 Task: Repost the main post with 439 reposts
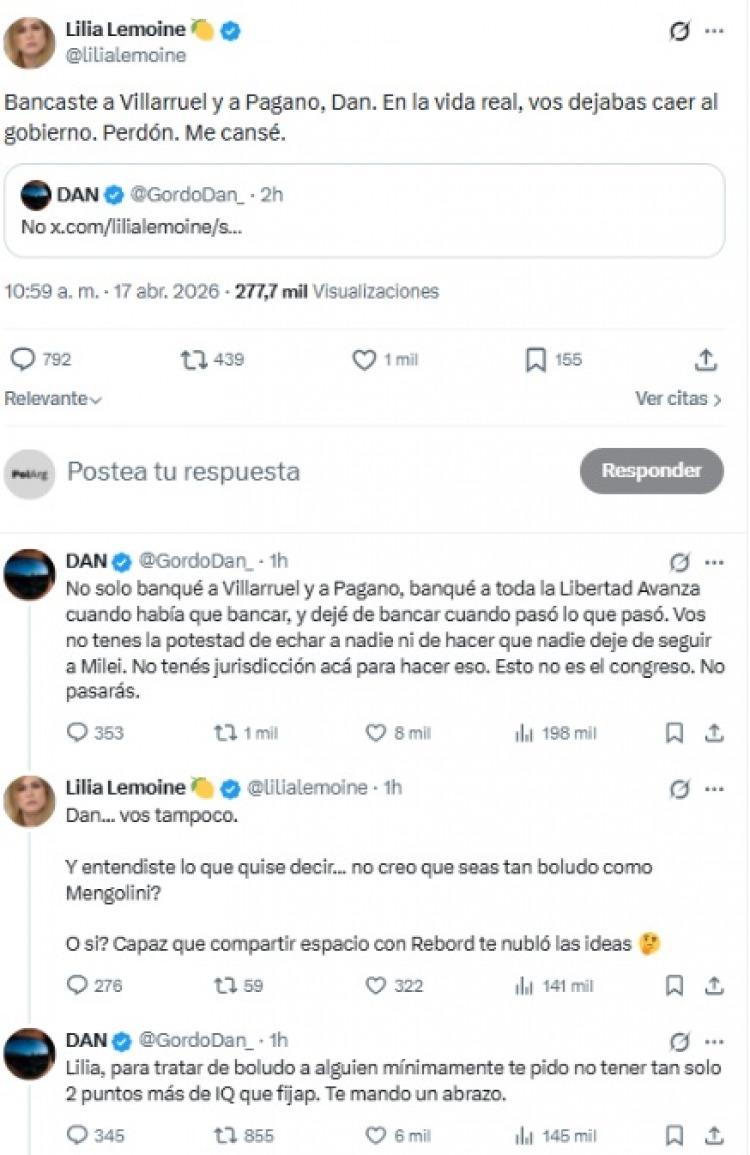point(190,360)
